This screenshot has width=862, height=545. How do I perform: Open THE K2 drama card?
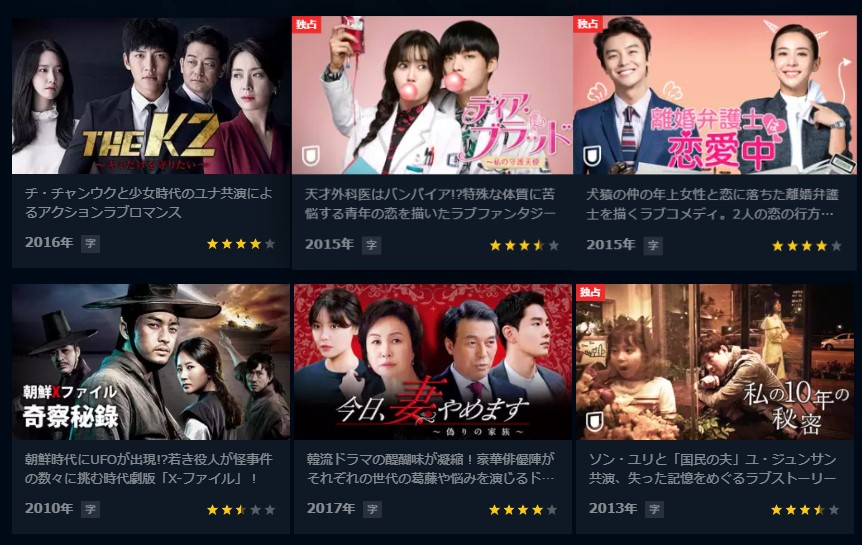click(150, 95)
